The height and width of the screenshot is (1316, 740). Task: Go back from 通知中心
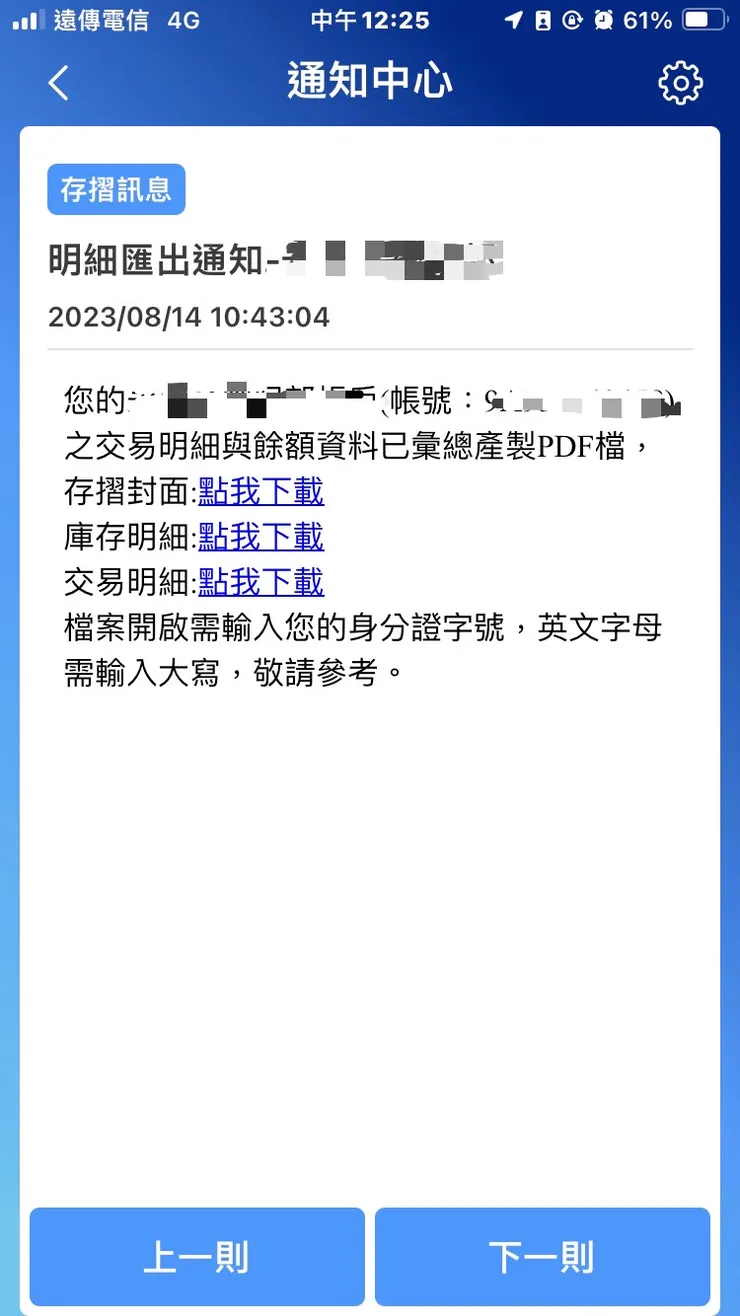(x=59, y=83)
